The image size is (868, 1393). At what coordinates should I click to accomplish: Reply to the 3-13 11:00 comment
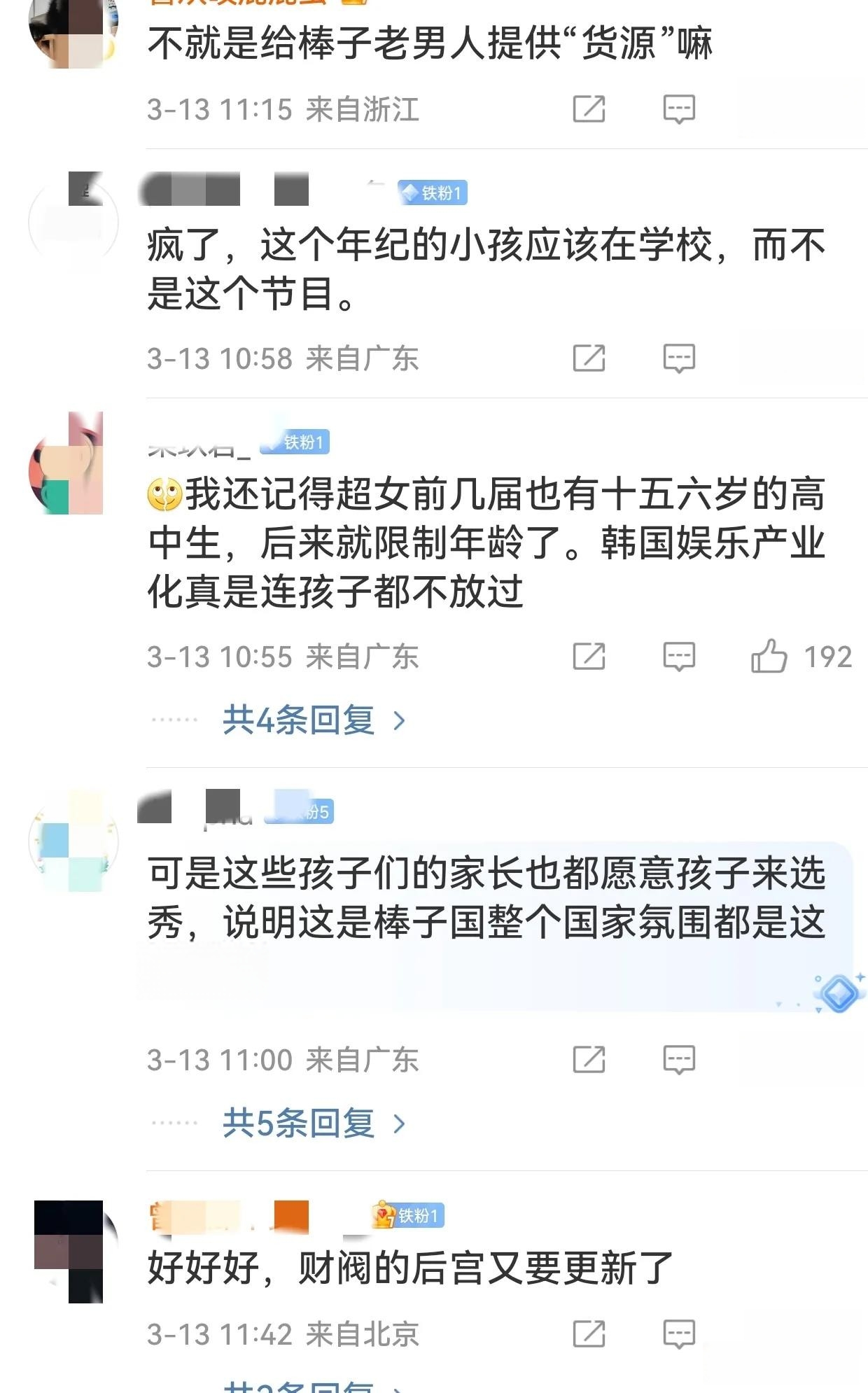(x=679, y=1060)
